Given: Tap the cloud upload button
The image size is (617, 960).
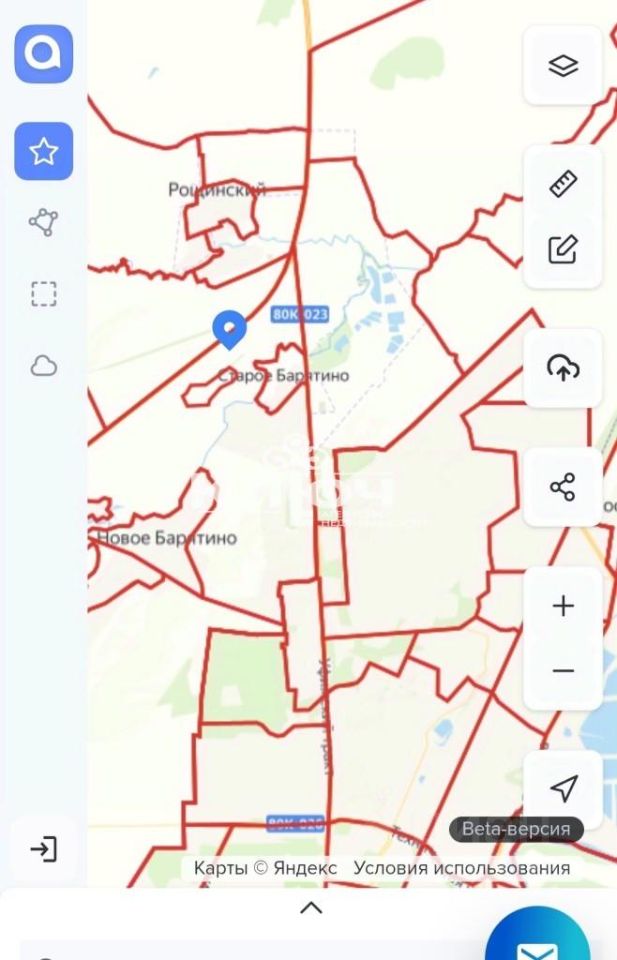Looking at the screenshot, I should (x=563, y=368).
